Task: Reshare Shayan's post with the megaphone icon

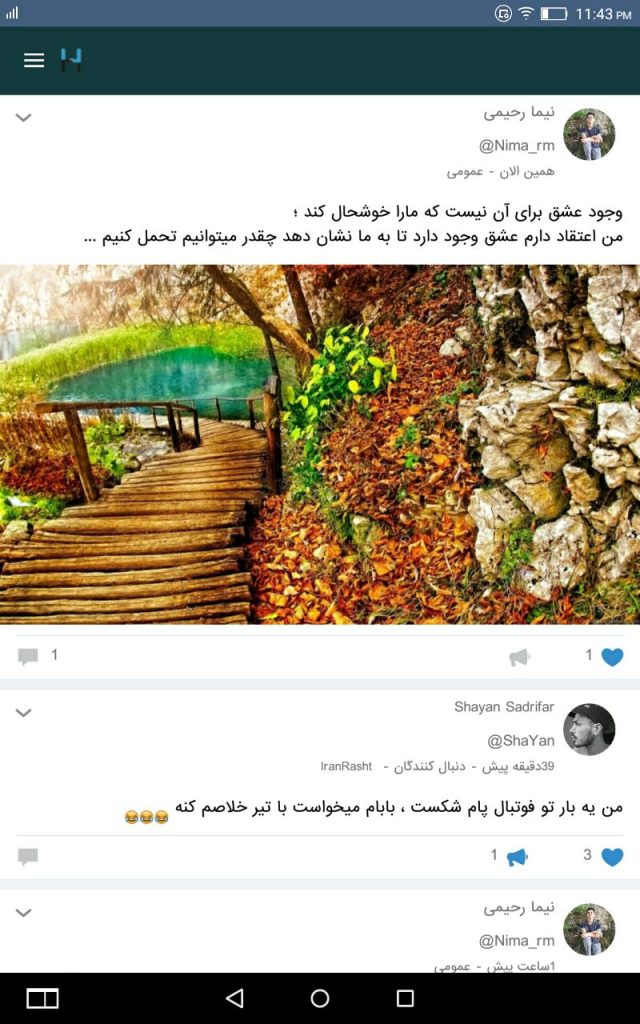Action: (517, 856)
